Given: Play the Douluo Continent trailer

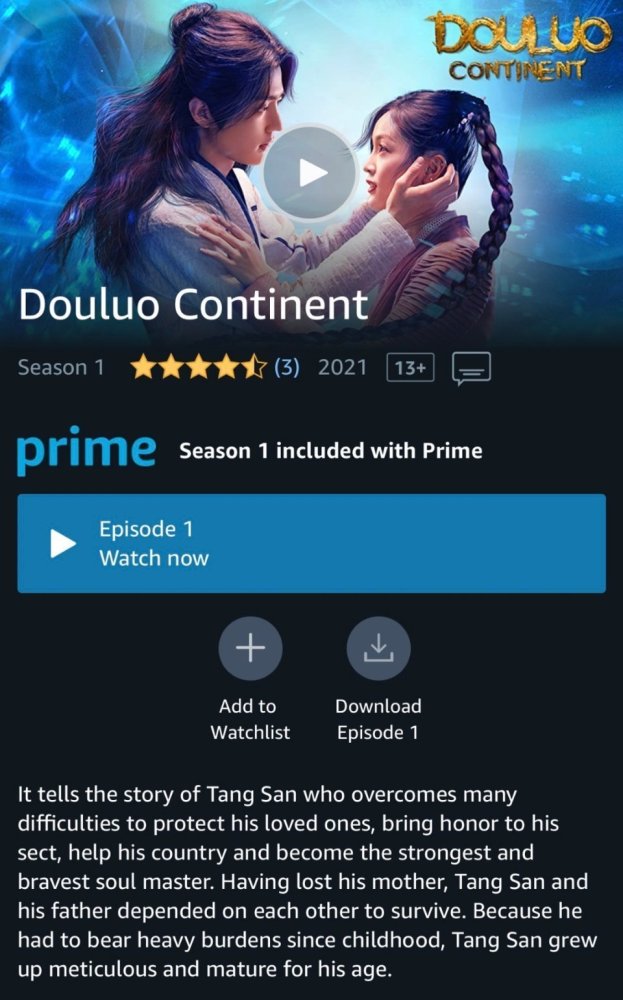Looking at the screenshot, I should pyautogui.click(x=311, y=173).
